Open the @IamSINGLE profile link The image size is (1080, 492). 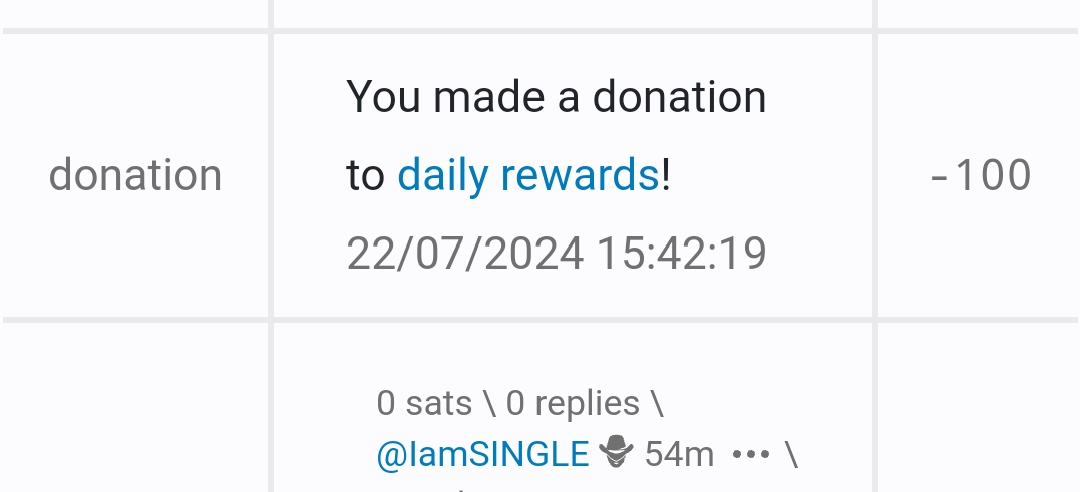[x=482, y=455]
